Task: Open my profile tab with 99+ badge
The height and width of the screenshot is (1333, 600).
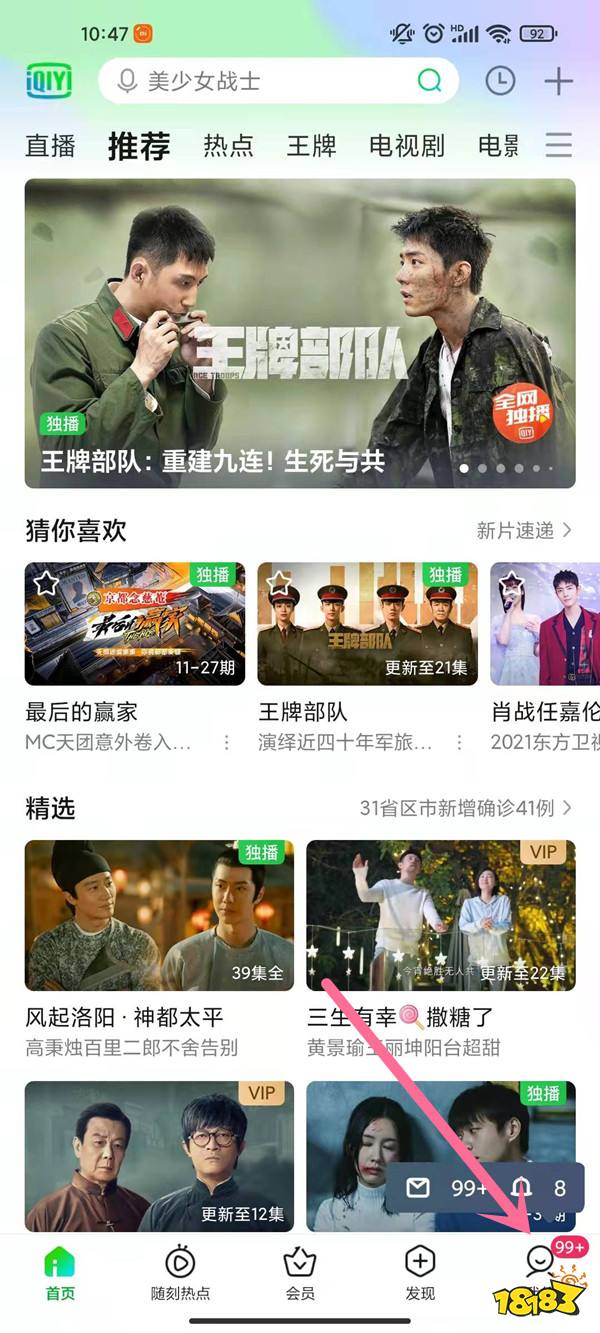Action: (x=541, y=1265)
